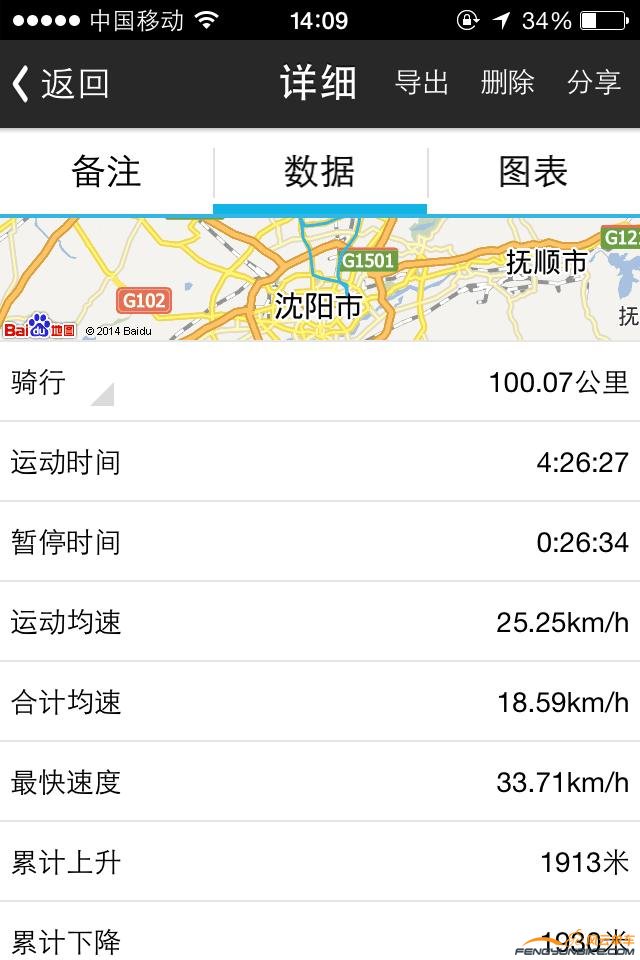Delete this record with 删除
The width and height of the screenshot is (640, 960).
(507, 83)
